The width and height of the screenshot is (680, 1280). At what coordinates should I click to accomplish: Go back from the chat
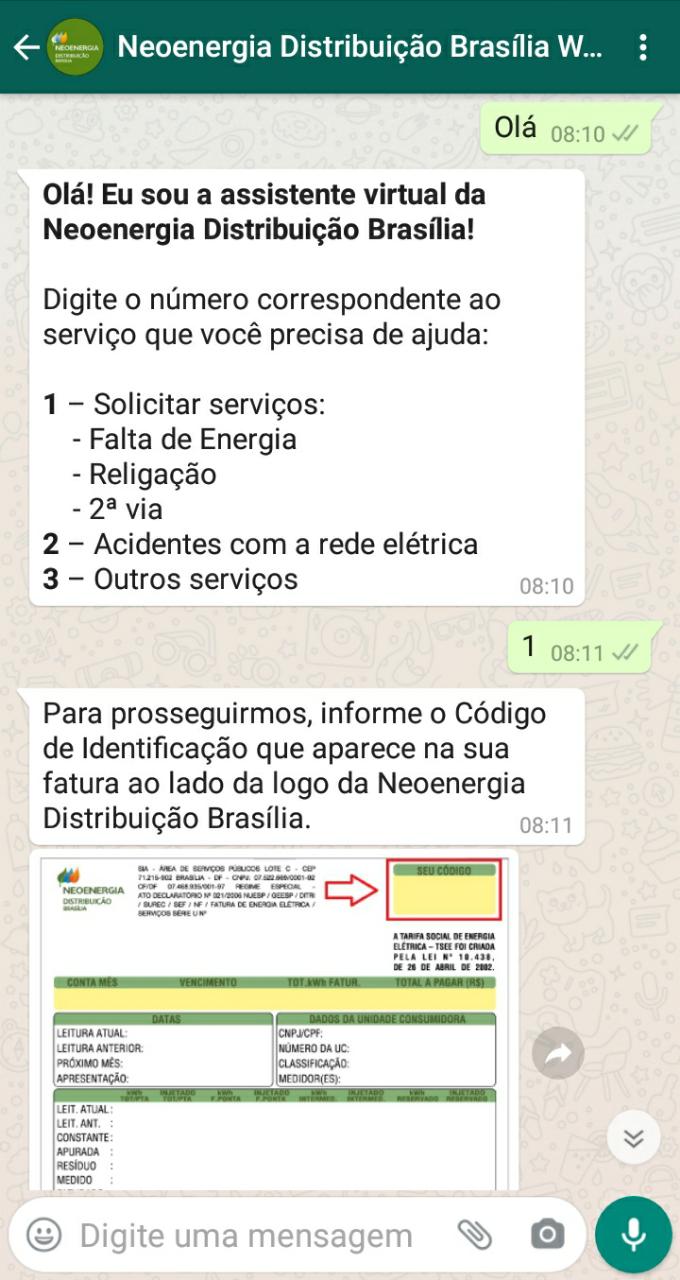click(x=26, y=47)
